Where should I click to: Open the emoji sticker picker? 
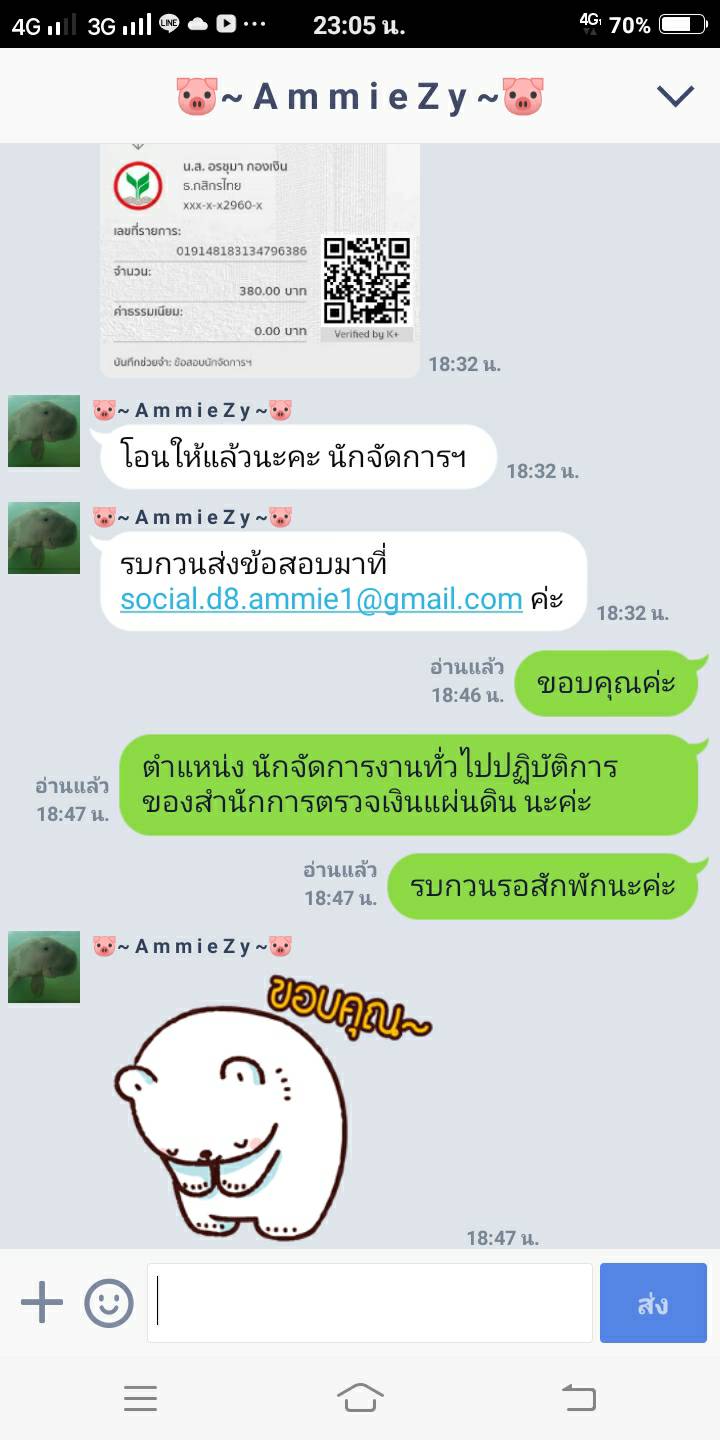tap(109, 1303)
